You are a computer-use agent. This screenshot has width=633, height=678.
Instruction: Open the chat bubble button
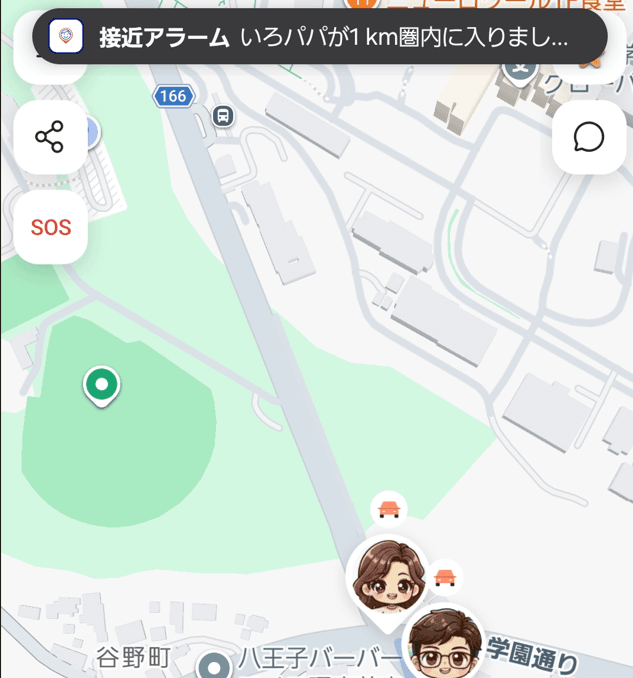[x=589, y=137]
